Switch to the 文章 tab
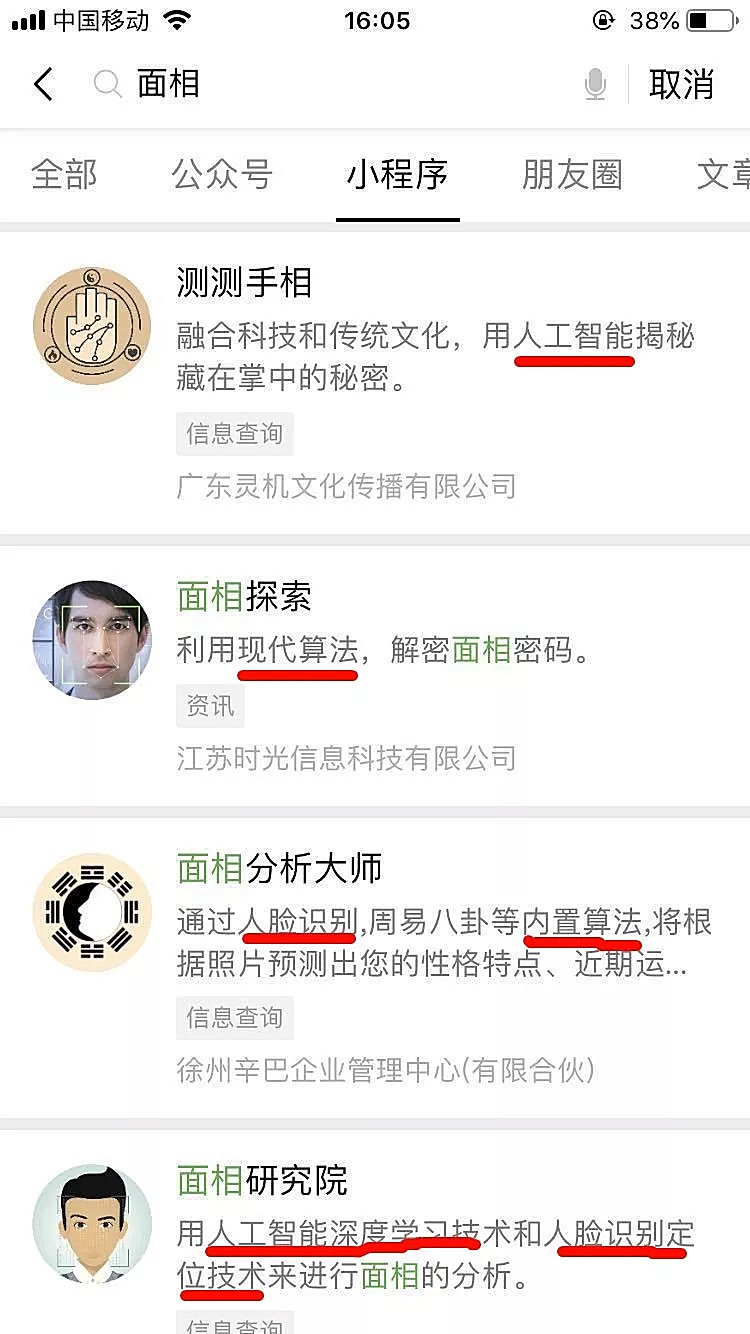This screenshot has height=1334, width=750. click(722, 175)
